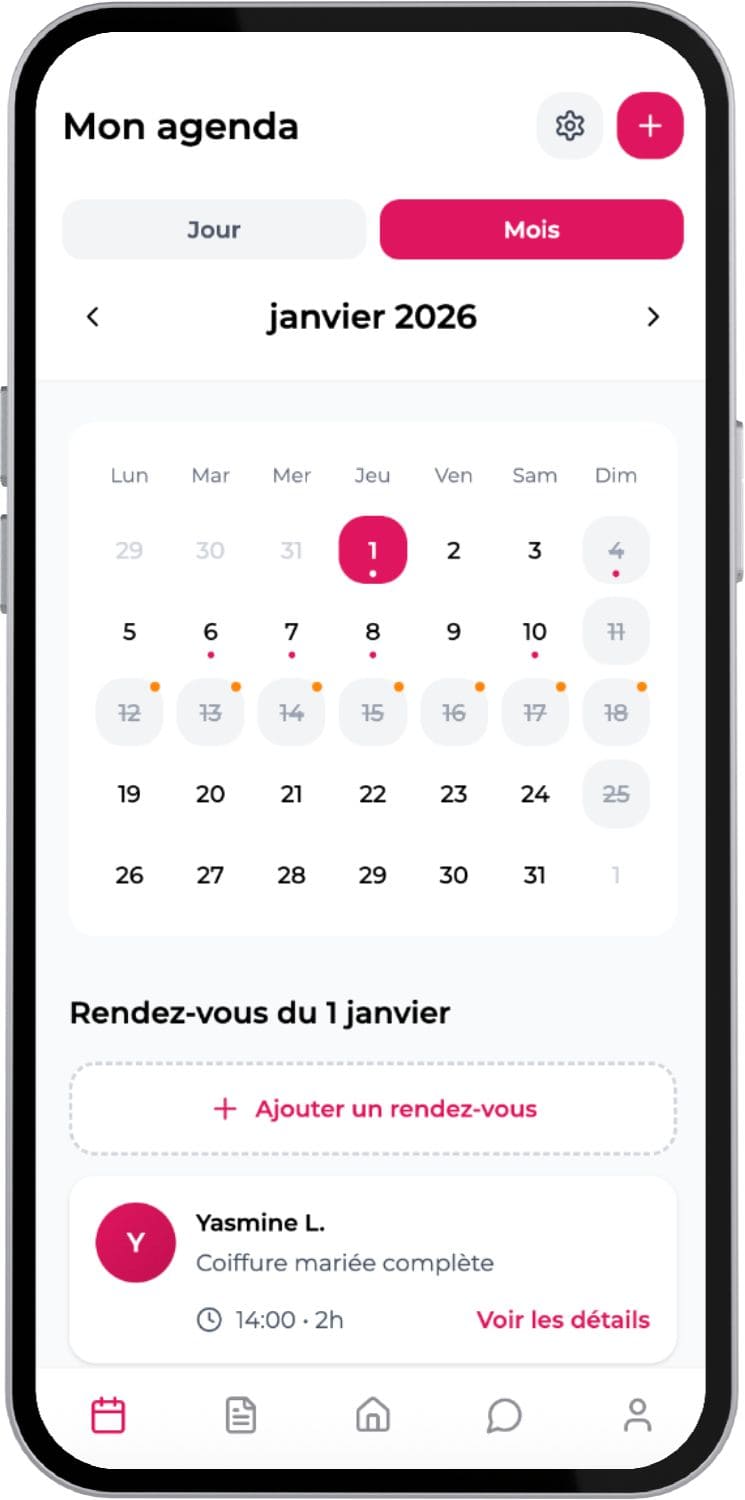Pick January 22 in the month grid
The image size is (745, 1500).
(x=372, y=794)
